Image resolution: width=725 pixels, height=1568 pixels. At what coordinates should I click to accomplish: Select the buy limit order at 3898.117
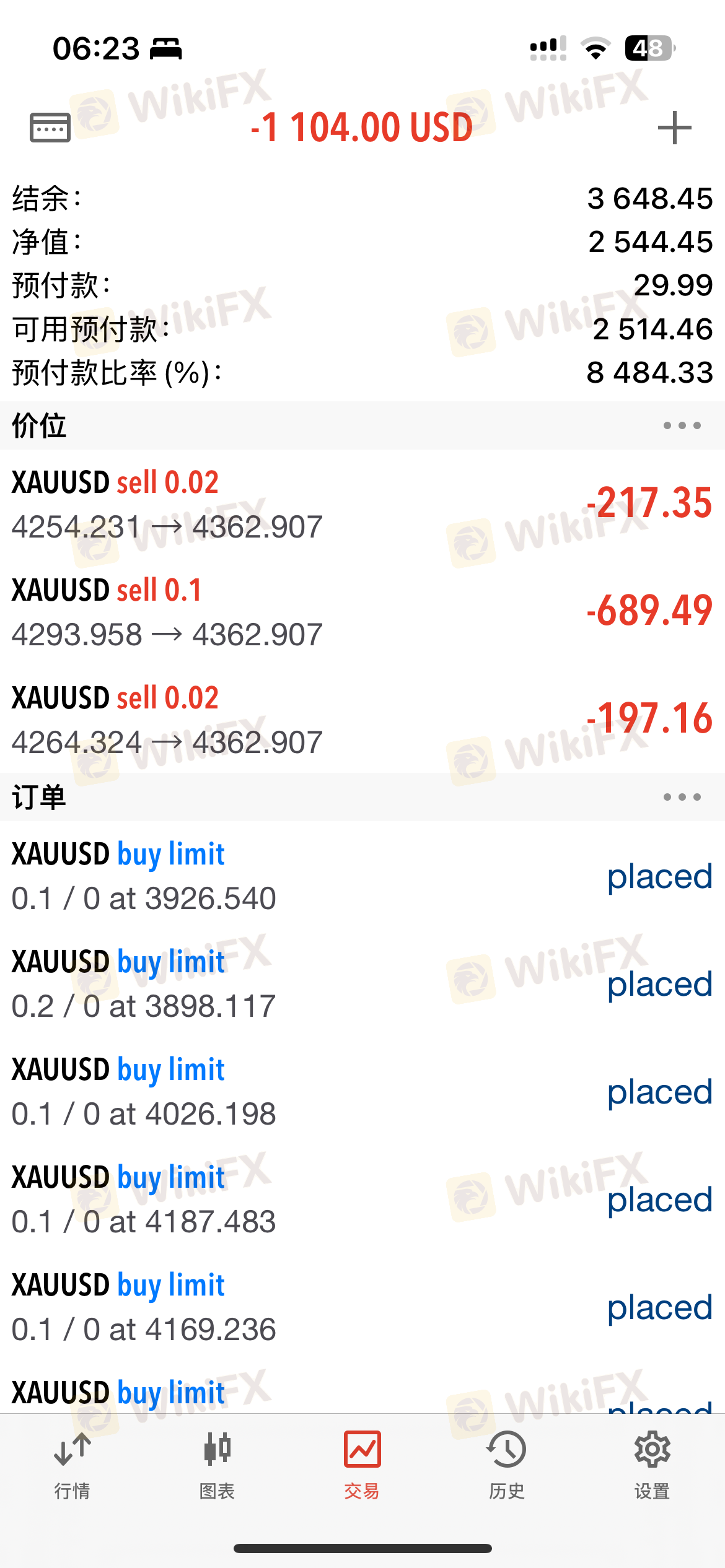point(362,983)
